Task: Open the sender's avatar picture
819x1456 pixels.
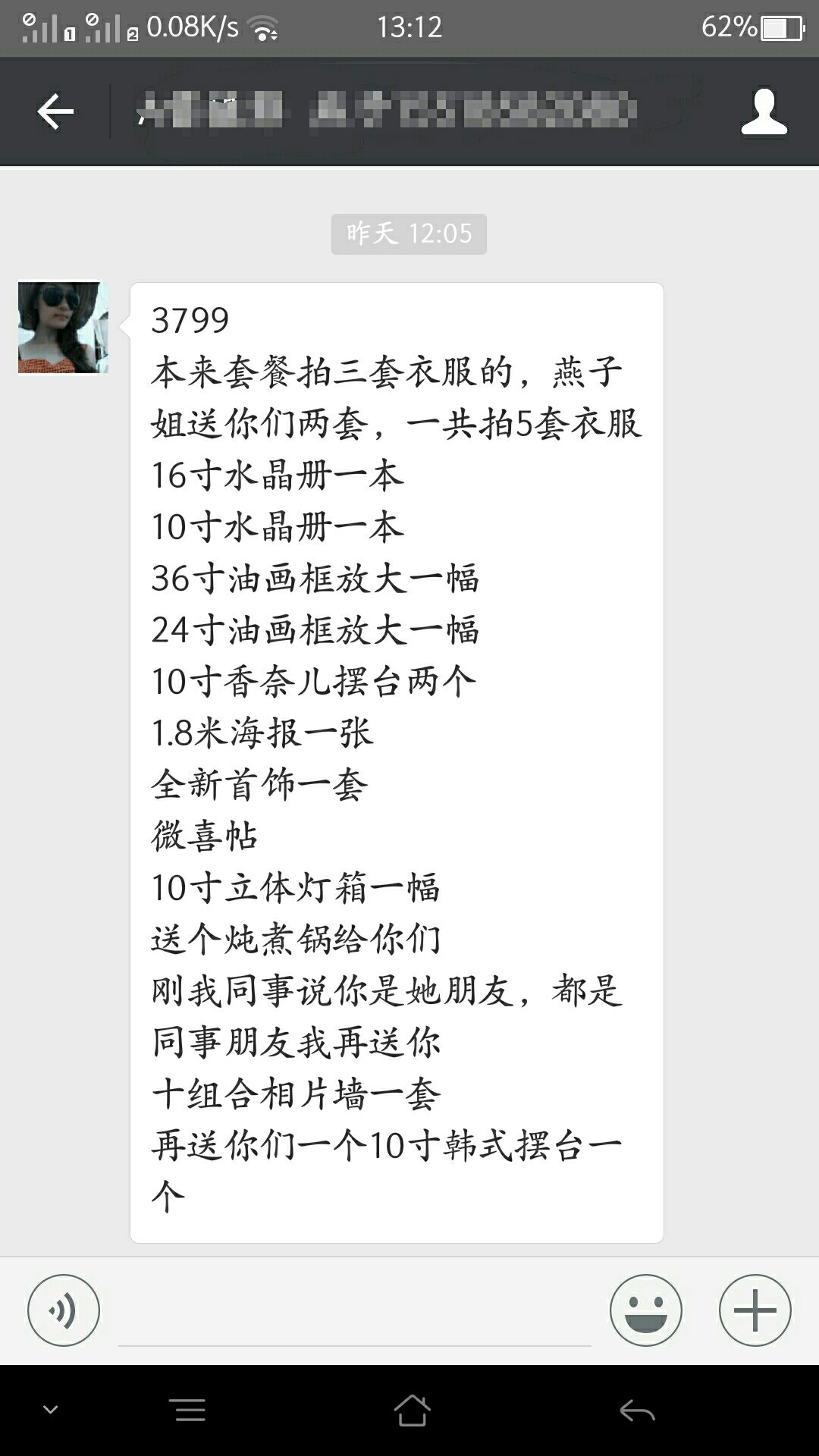Action: [64, 328]
